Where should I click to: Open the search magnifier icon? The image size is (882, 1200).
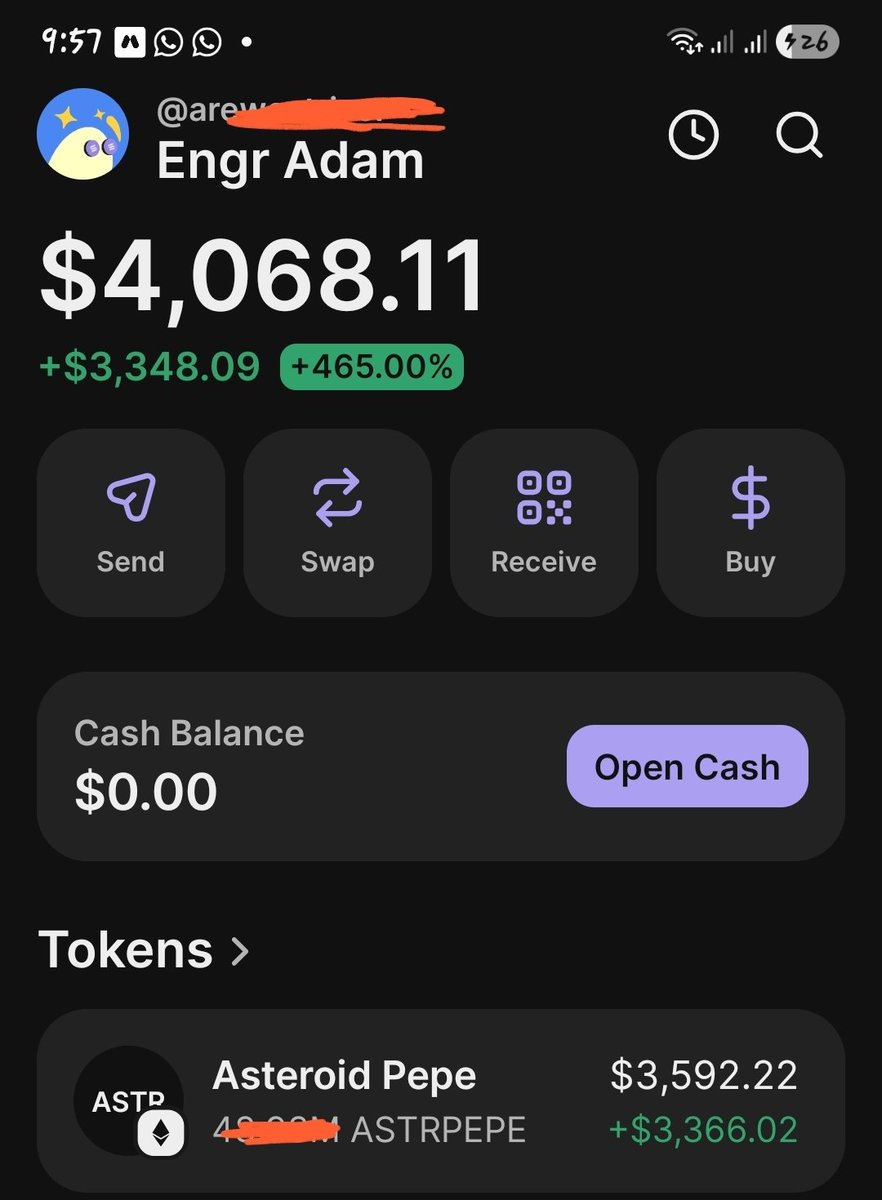(799, 134)
